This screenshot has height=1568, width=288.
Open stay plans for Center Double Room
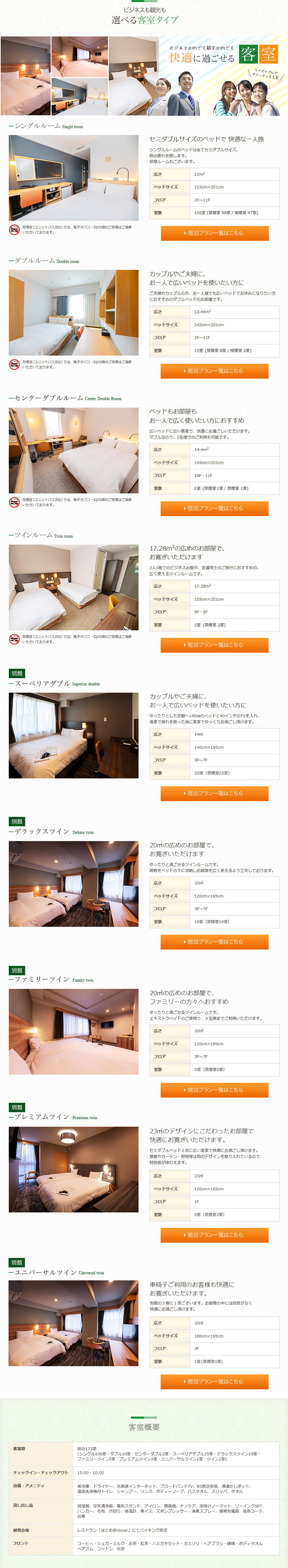(214, 508)
